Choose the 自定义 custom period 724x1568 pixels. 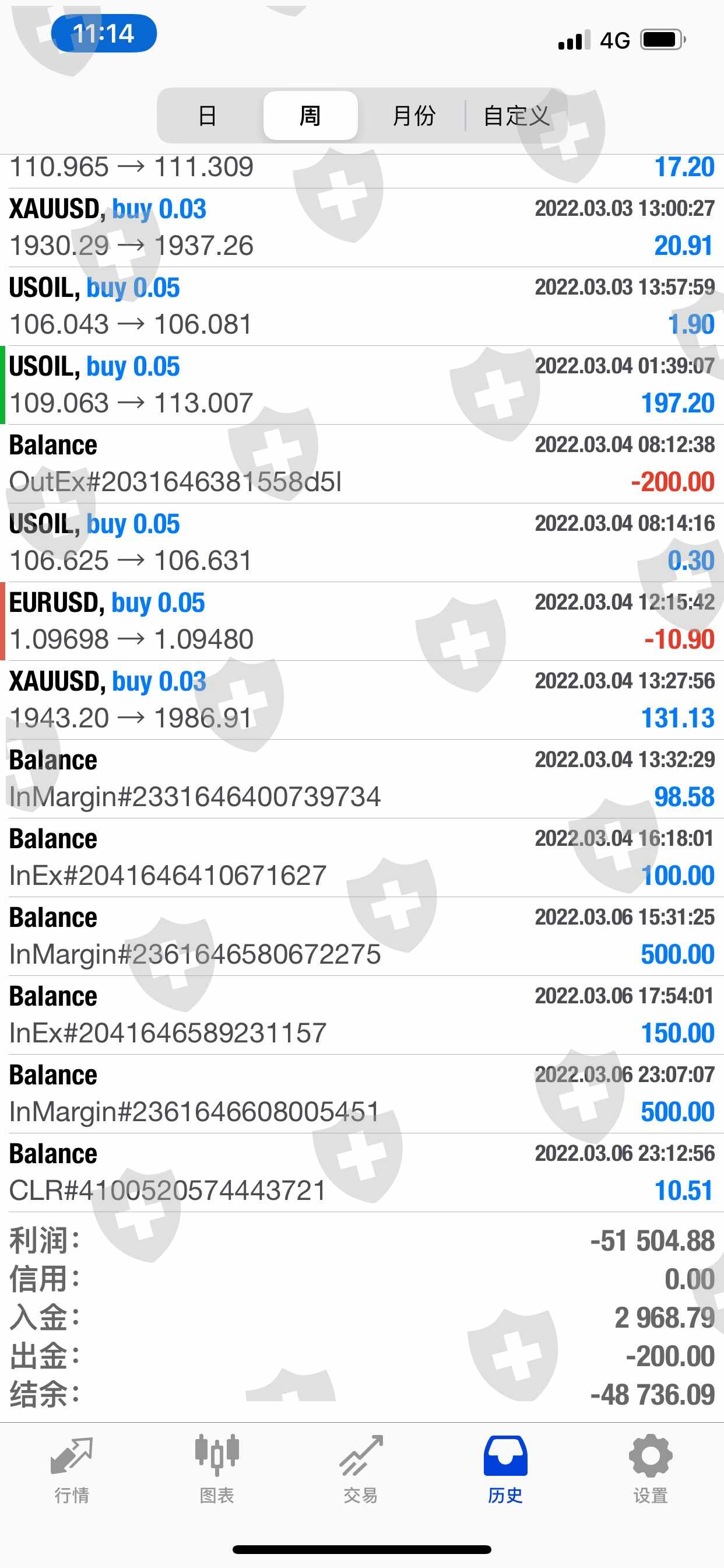[516, 116]
